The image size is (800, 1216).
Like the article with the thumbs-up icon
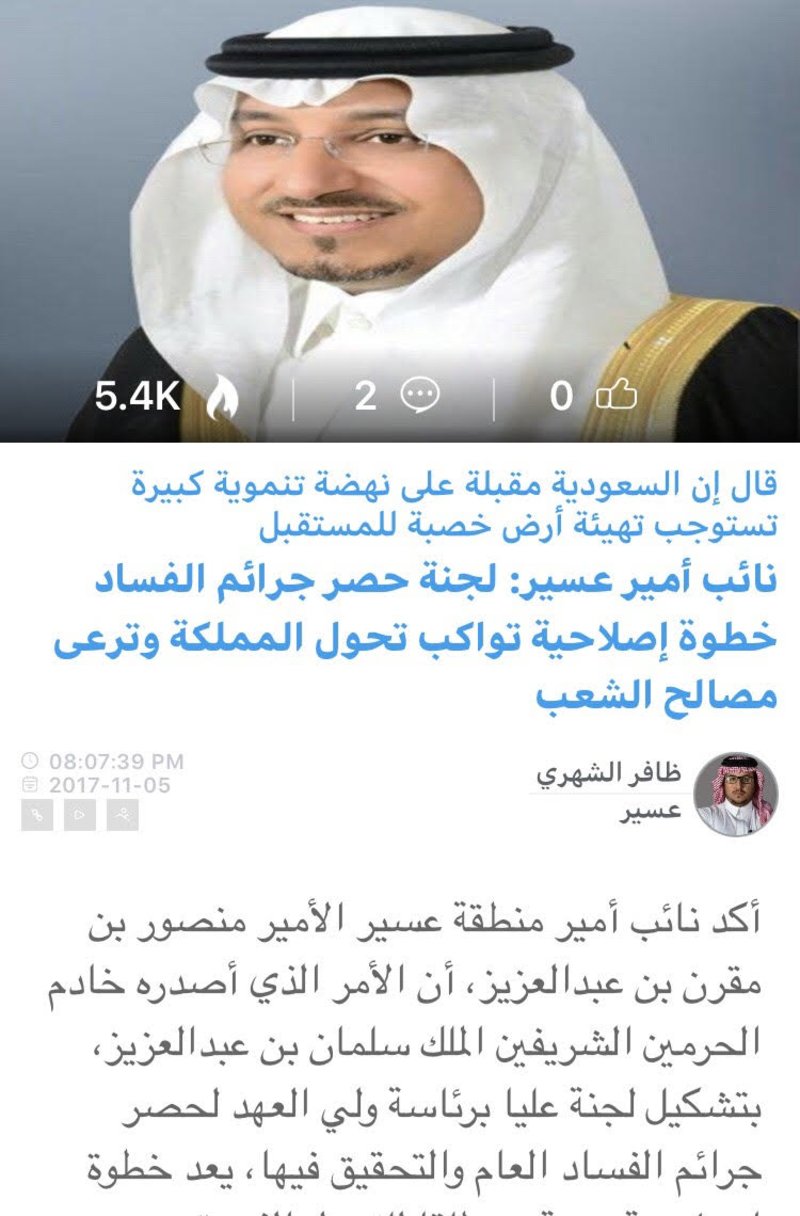616,397
